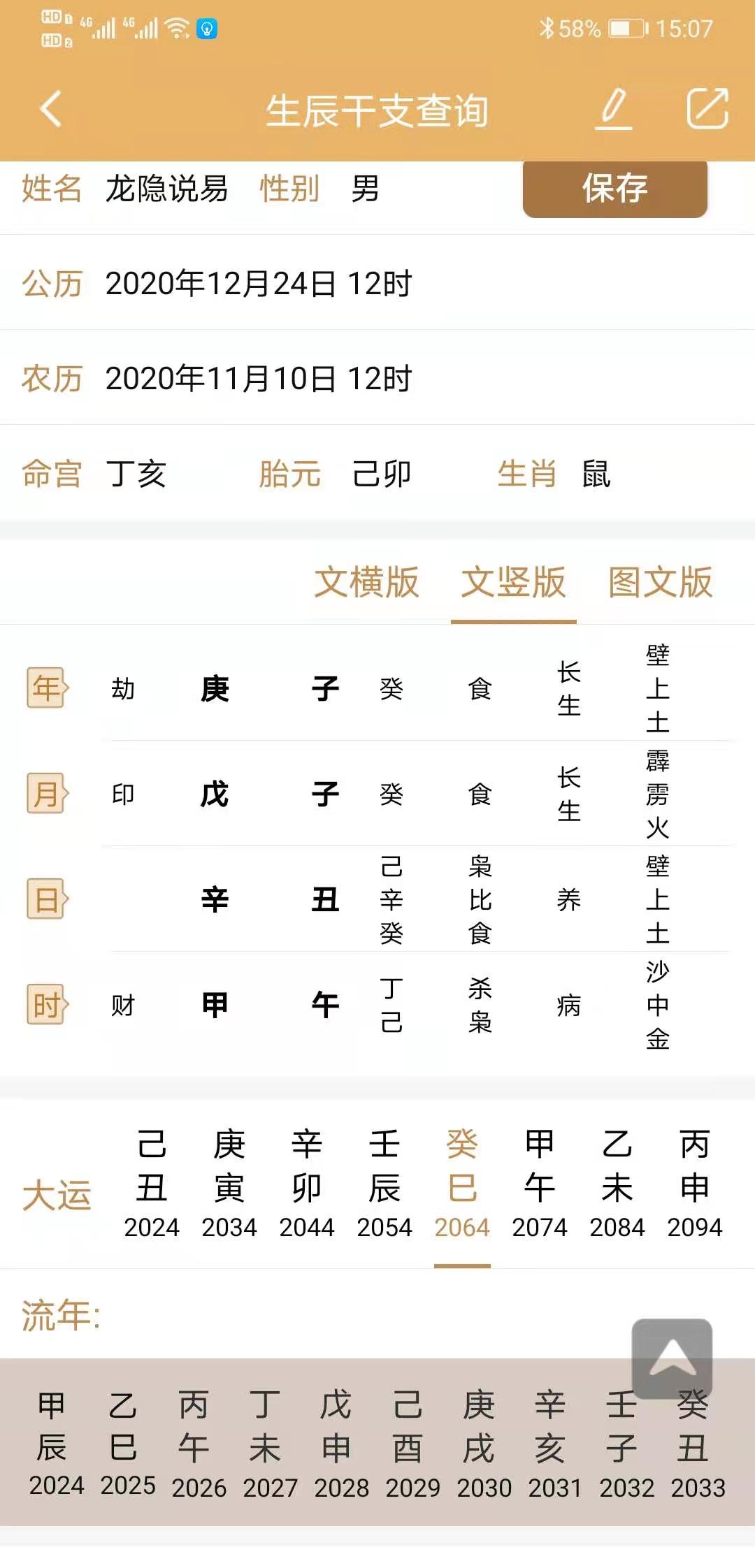
Task: Pick the 辛卯 2044 大运 period
Action: (307, 1184)
